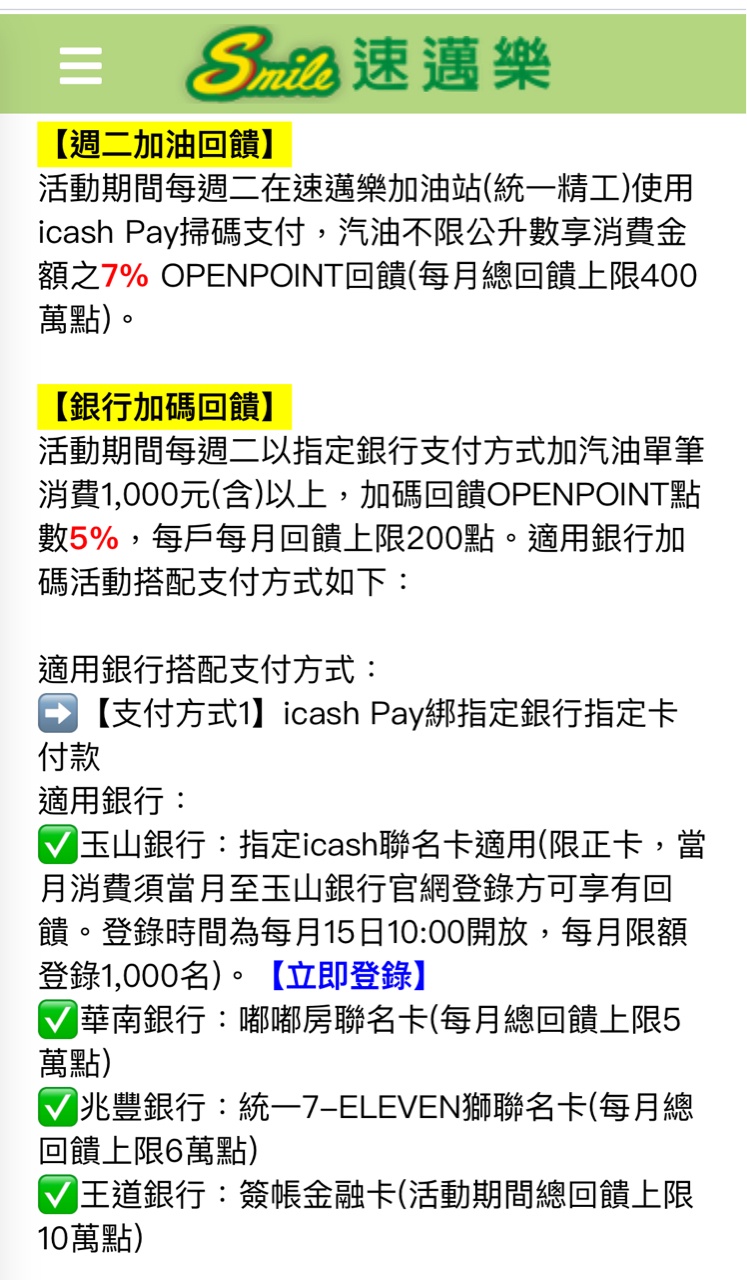This screenshot has height=1280, width=747.
Task: Tap the 速邁樂 Smile header logo
Action: click(x=368, y=64)
